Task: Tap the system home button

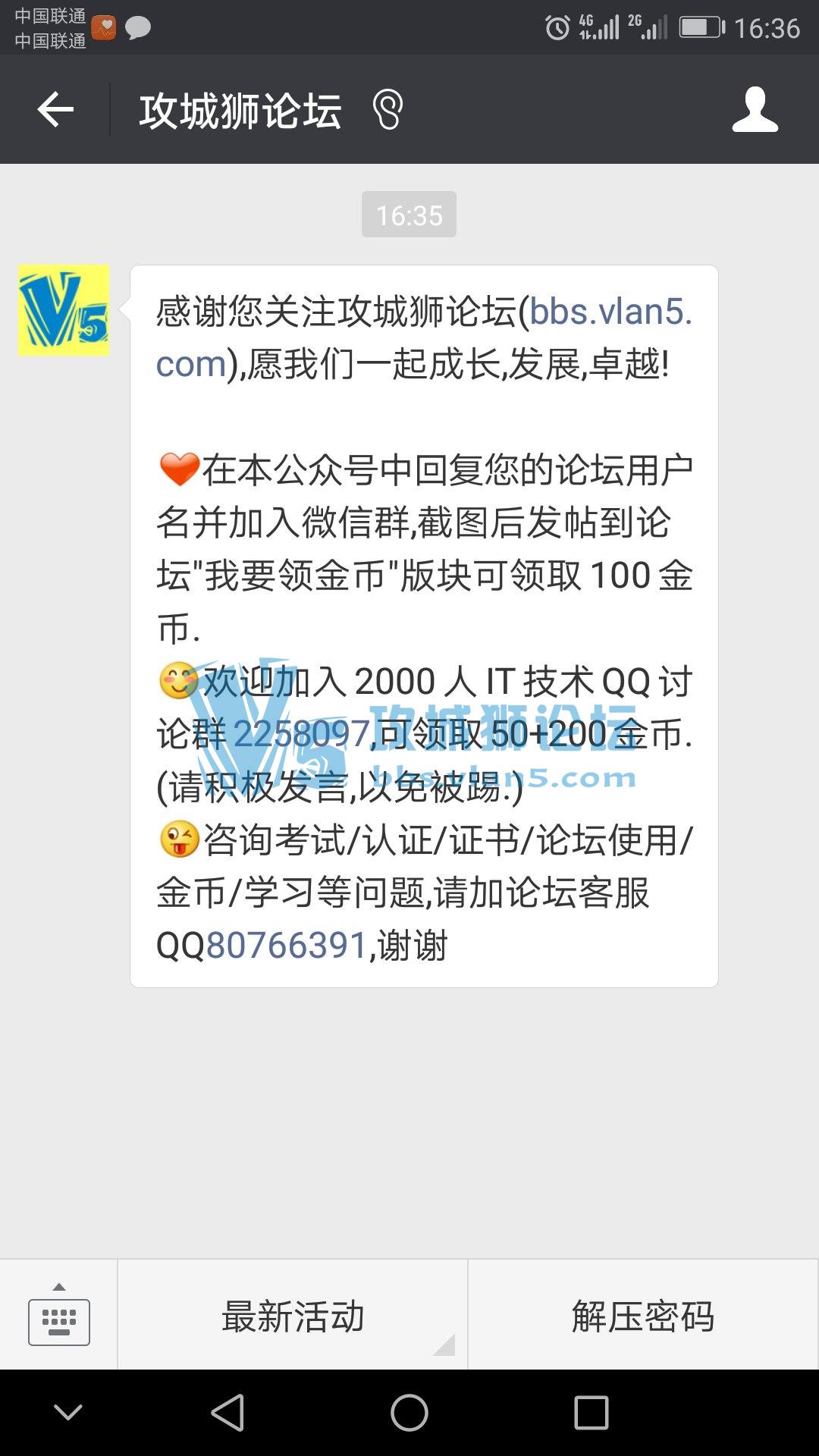Action: [409, 1413]
